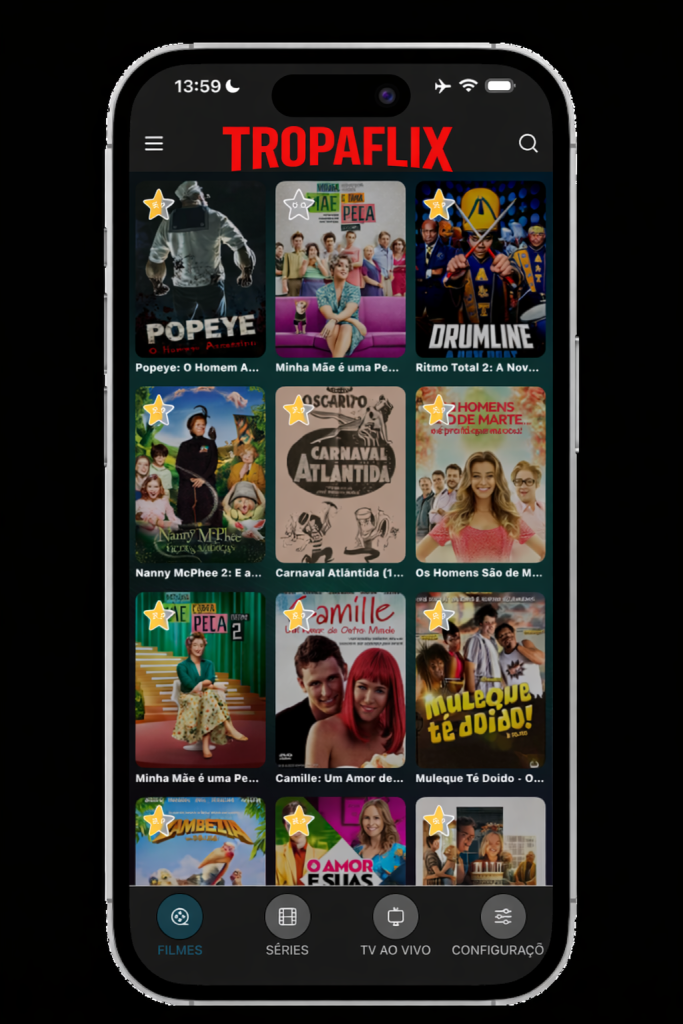Open the hamburger menu

(154, 144)
